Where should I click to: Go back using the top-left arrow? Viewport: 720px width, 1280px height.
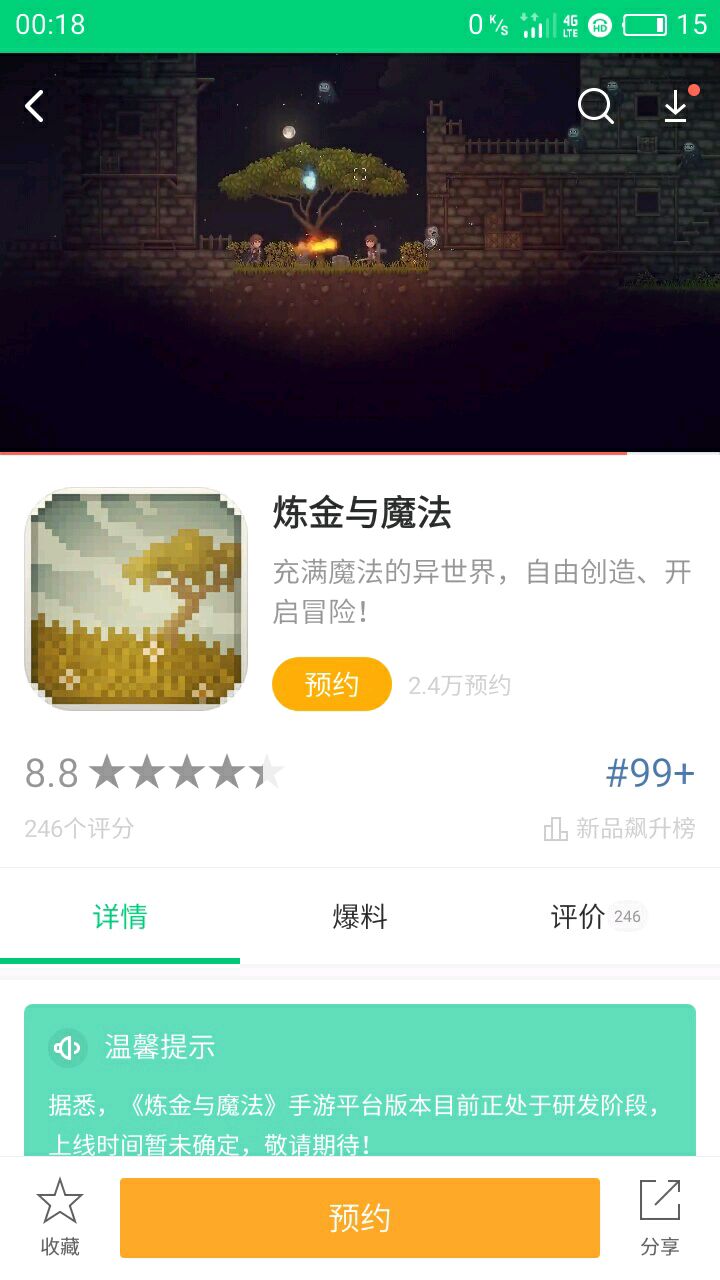pos(35,106)
